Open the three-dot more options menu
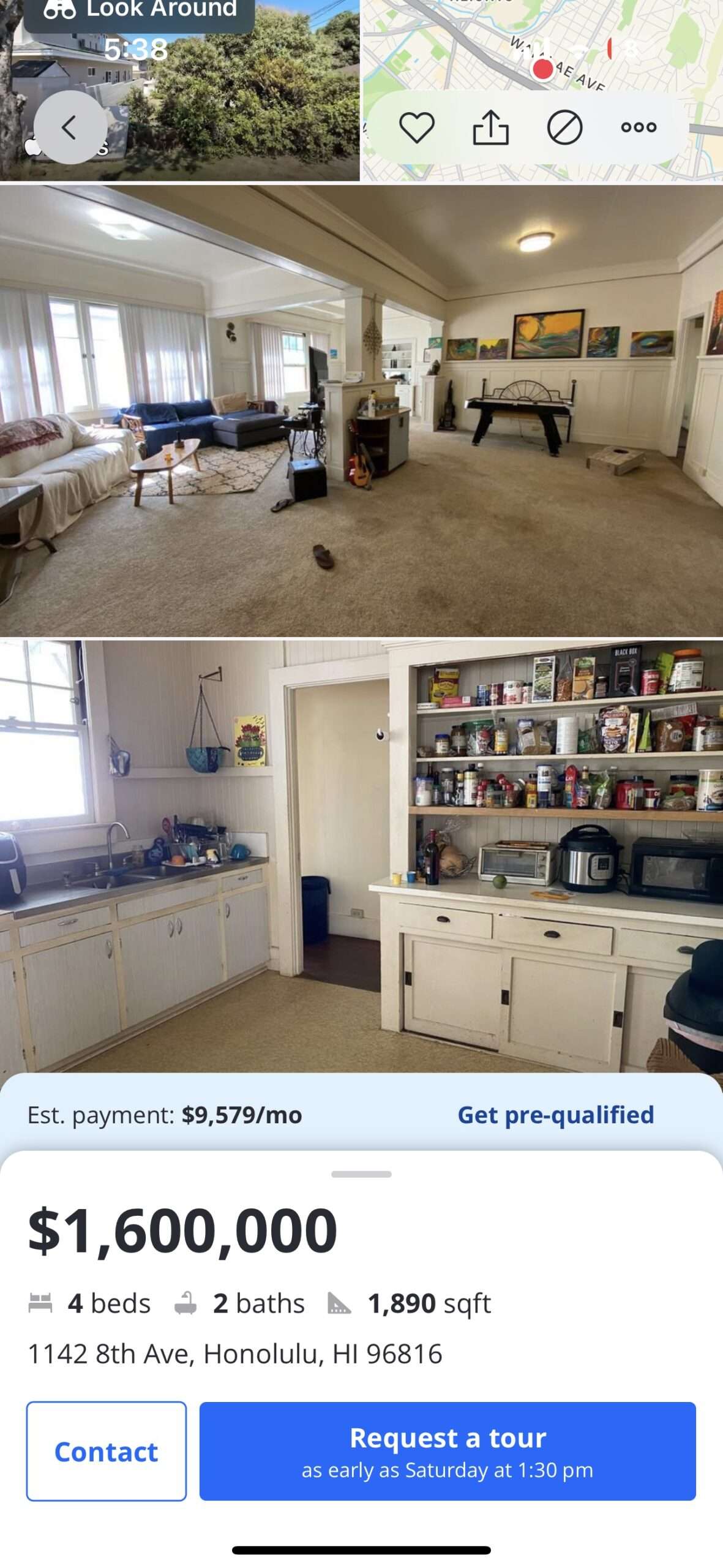 tap(639, 127)
